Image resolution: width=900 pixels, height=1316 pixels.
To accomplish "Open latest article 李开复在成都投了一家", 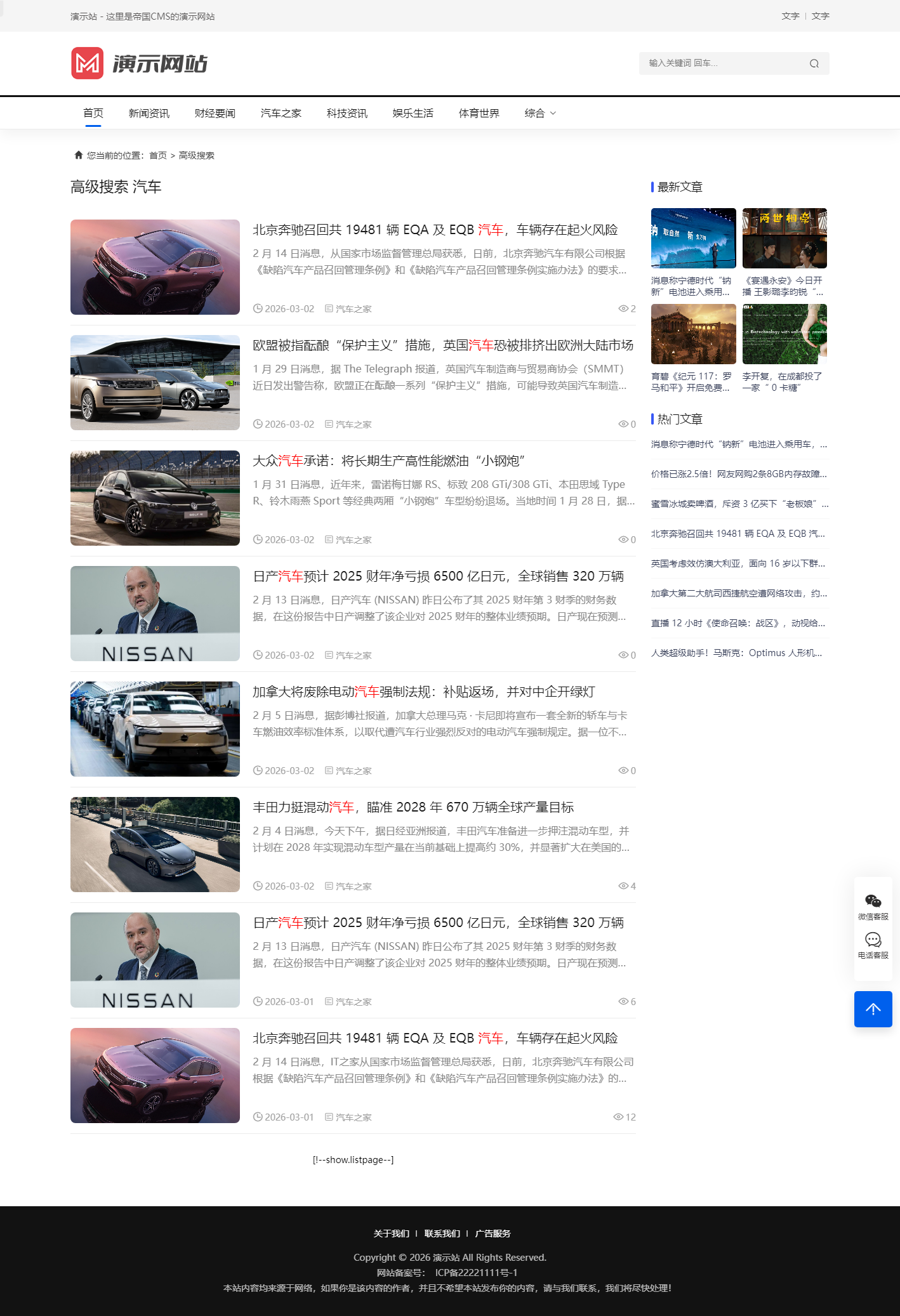I will pos(784,334).
